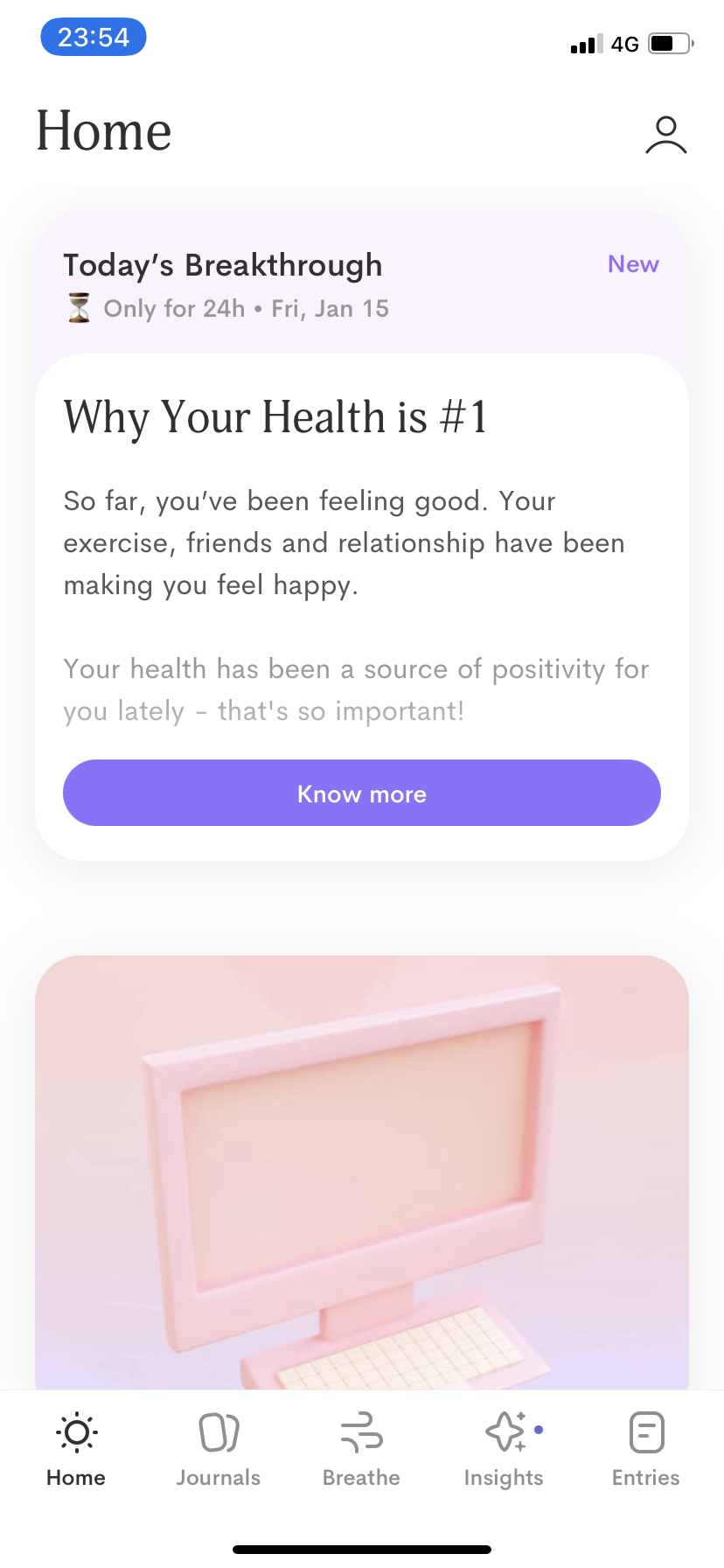This screenshot has width=724, height=1568.
Task: Tap the Know more button
Action: click(361, 793)
